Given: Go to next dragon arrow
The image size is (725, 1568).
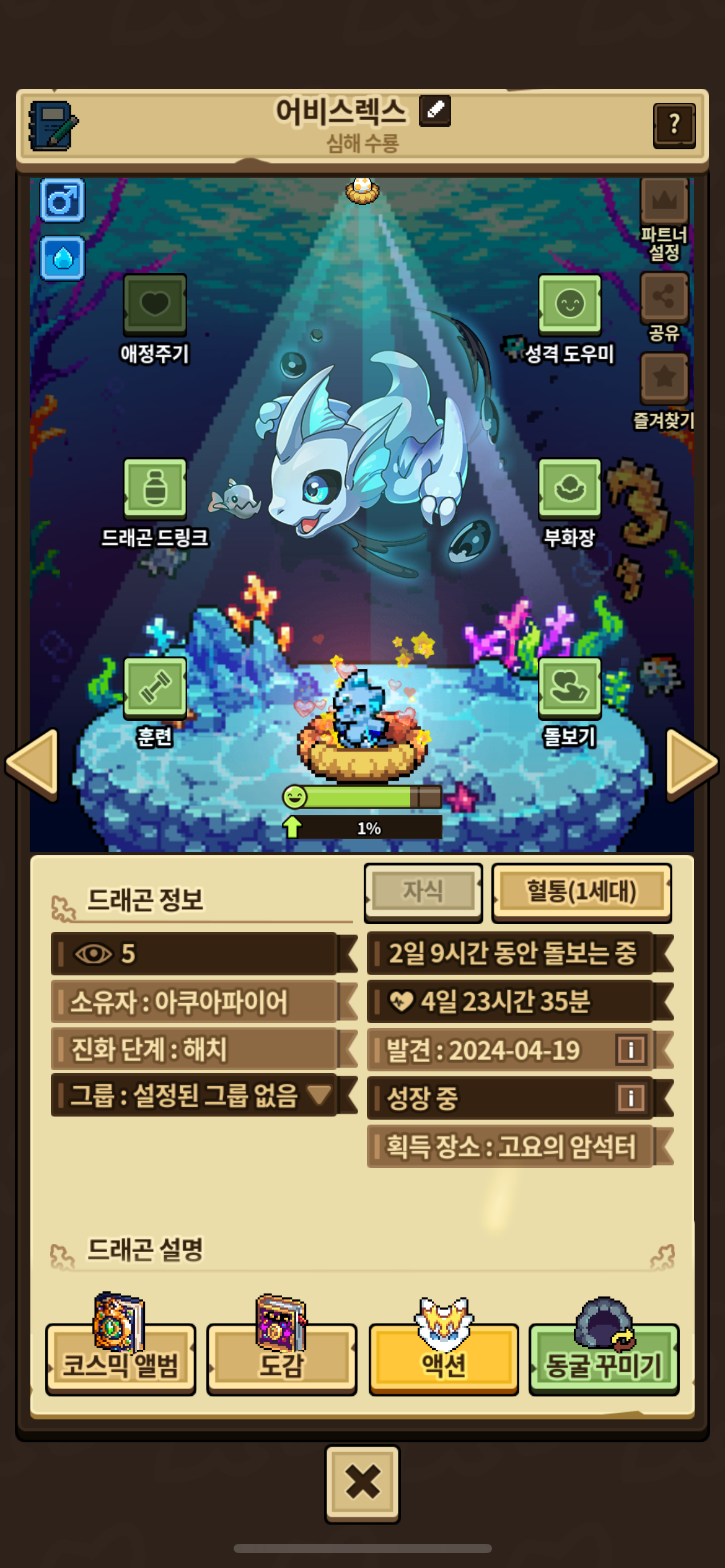Looking at the screenshot, I should [692, 764].
